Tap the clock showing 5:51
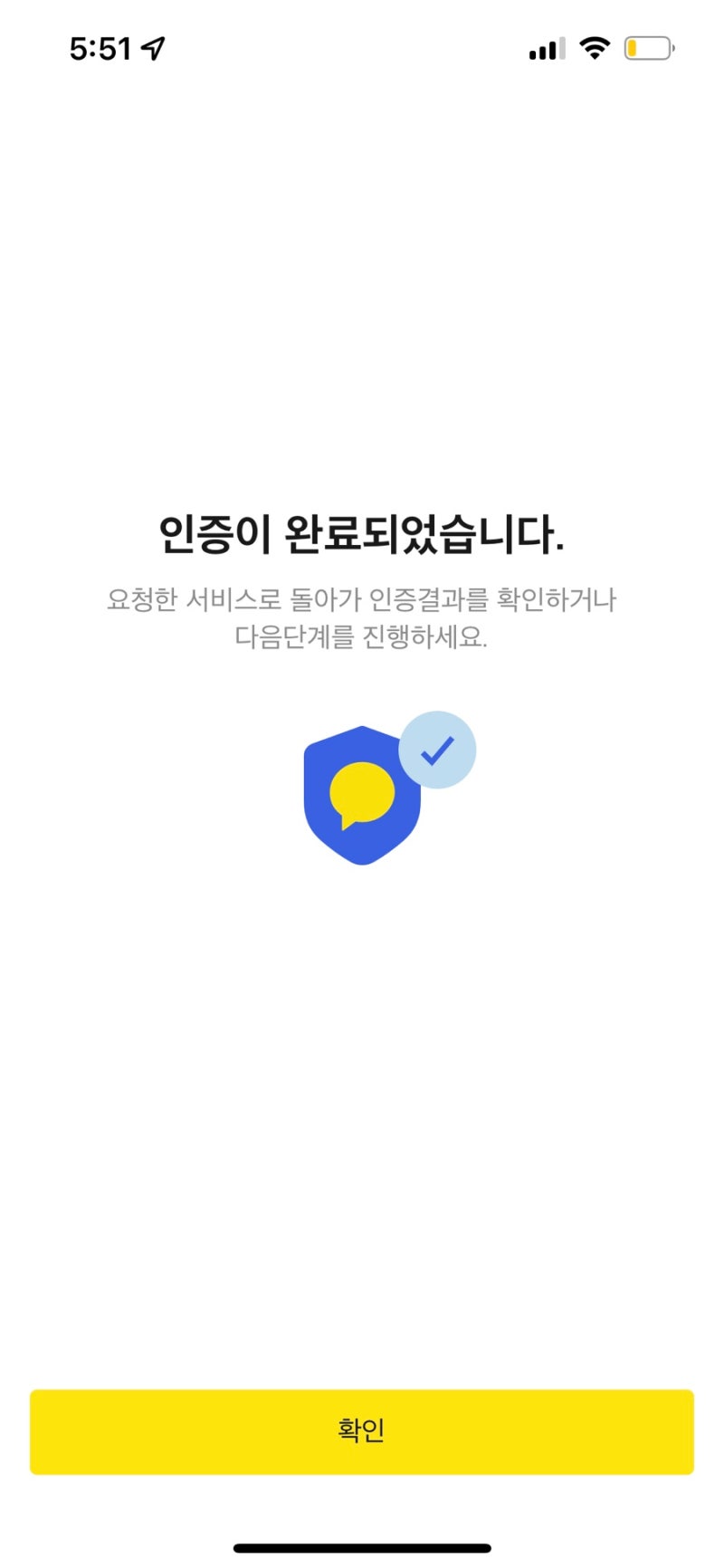 point(102,47)
